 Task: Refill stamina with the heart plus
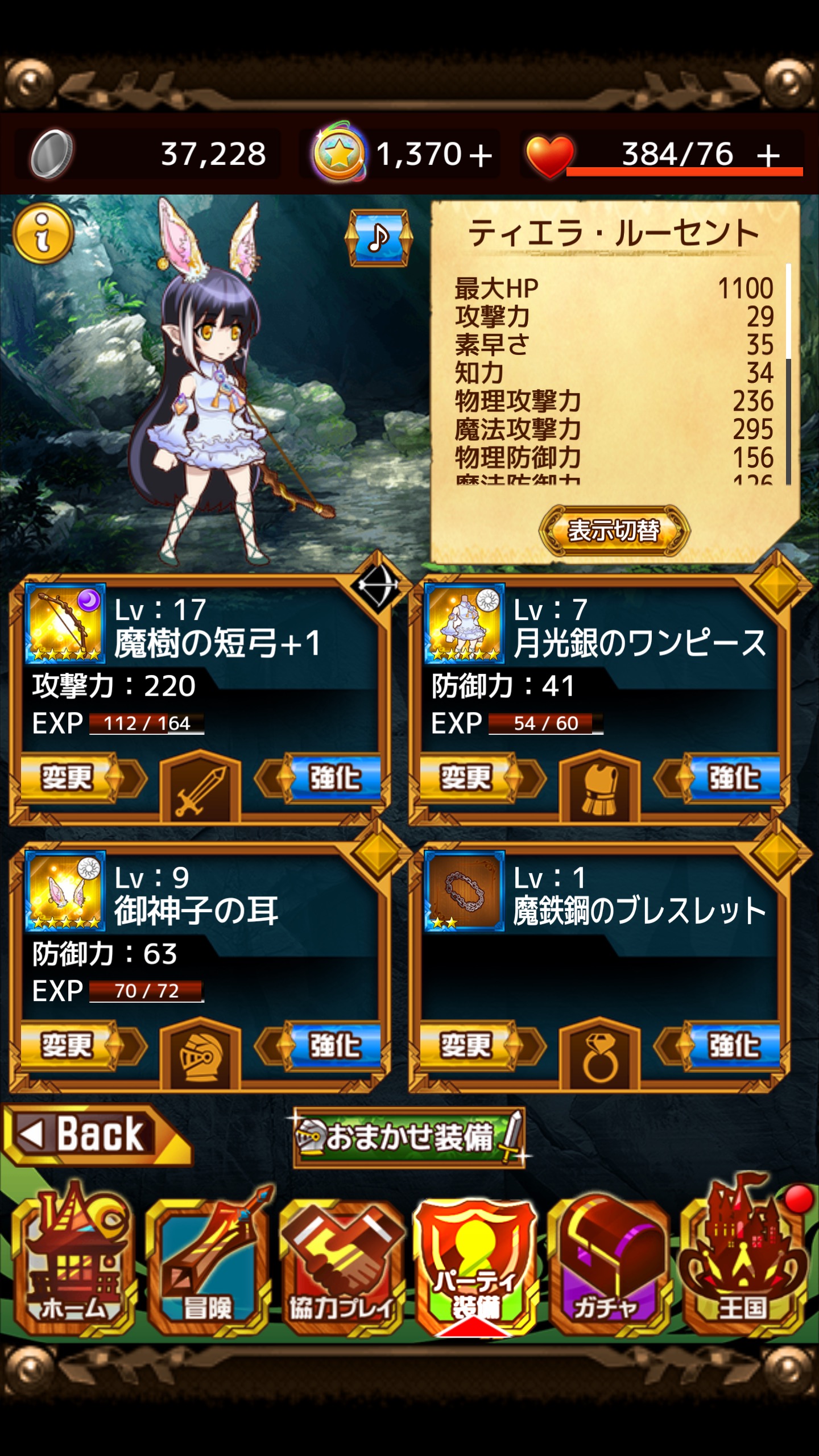point(768,155)
